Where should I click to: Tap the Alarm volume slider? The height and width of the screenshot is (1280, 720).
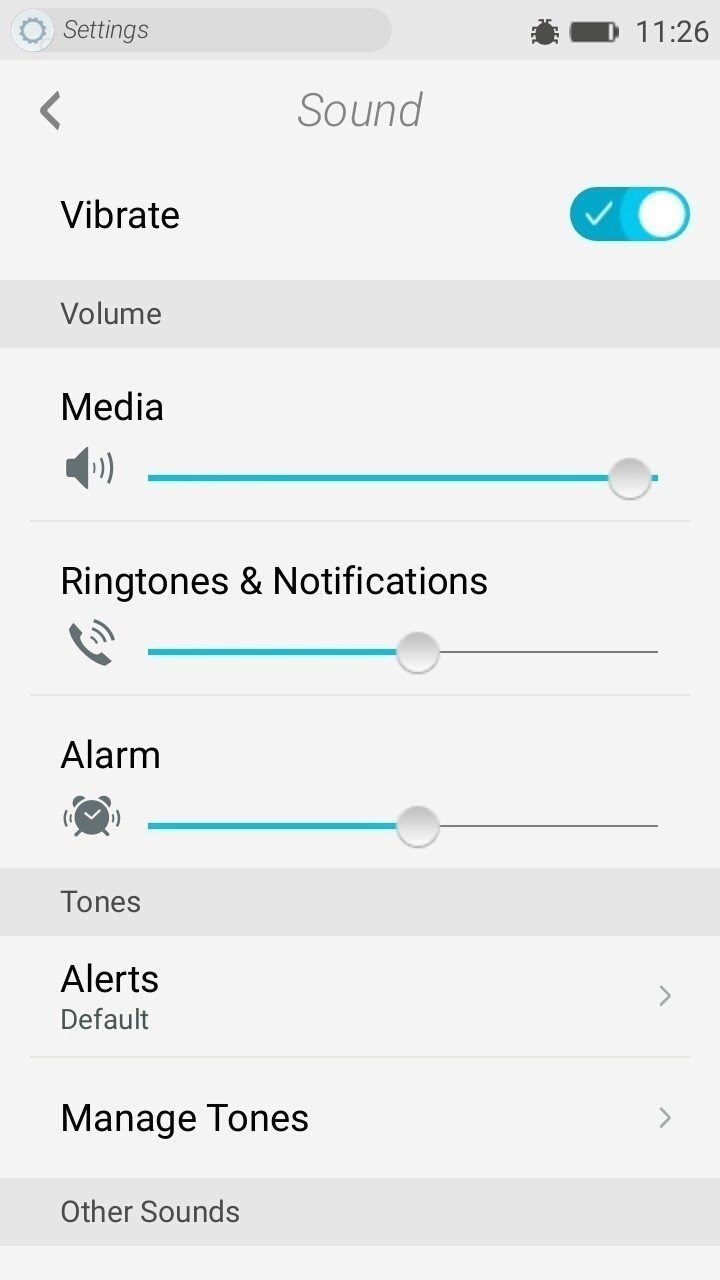403,826
